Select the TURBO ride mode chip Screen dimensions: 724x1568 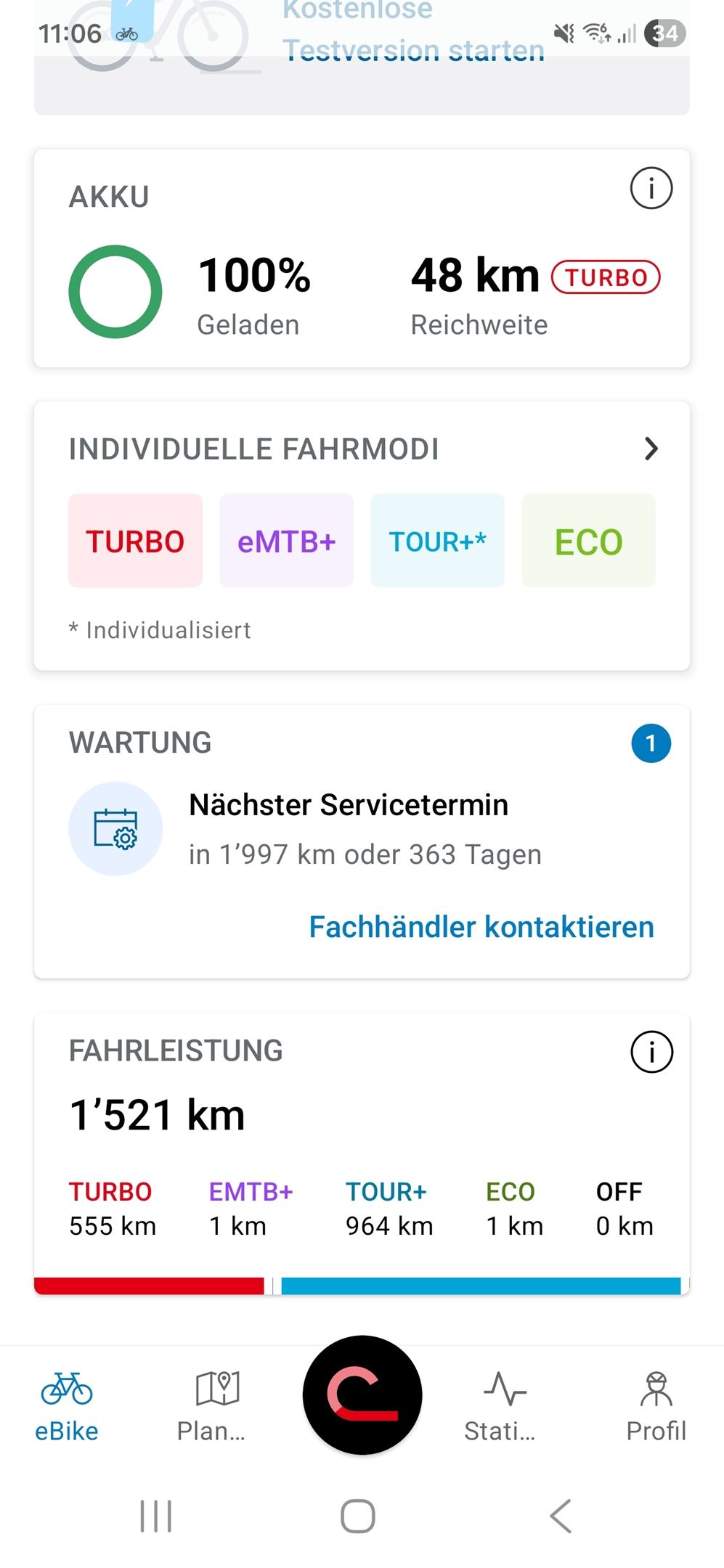pos(135,541)
